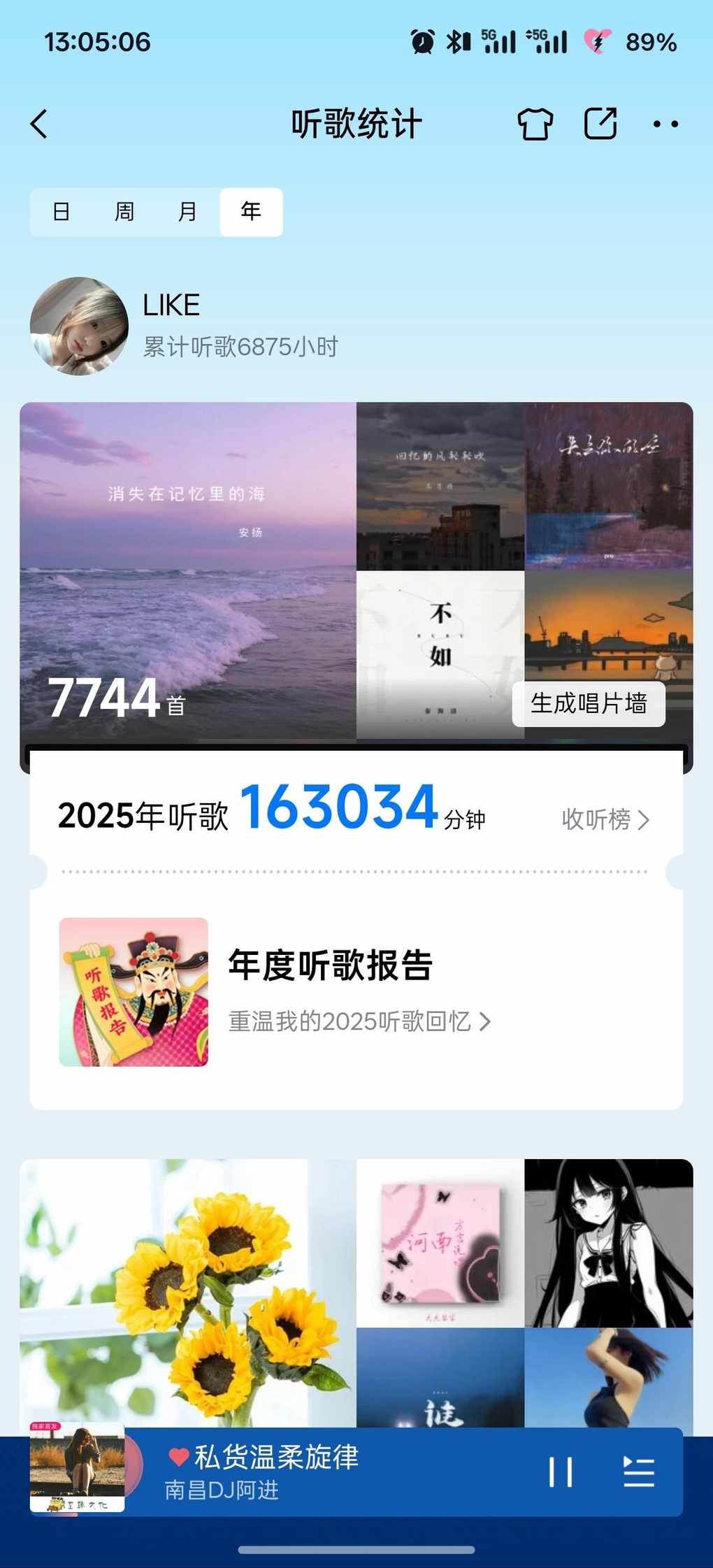Go back from 听歌统计
Viewport: 713px width, 1568px height.
click(x=40, y=124)
